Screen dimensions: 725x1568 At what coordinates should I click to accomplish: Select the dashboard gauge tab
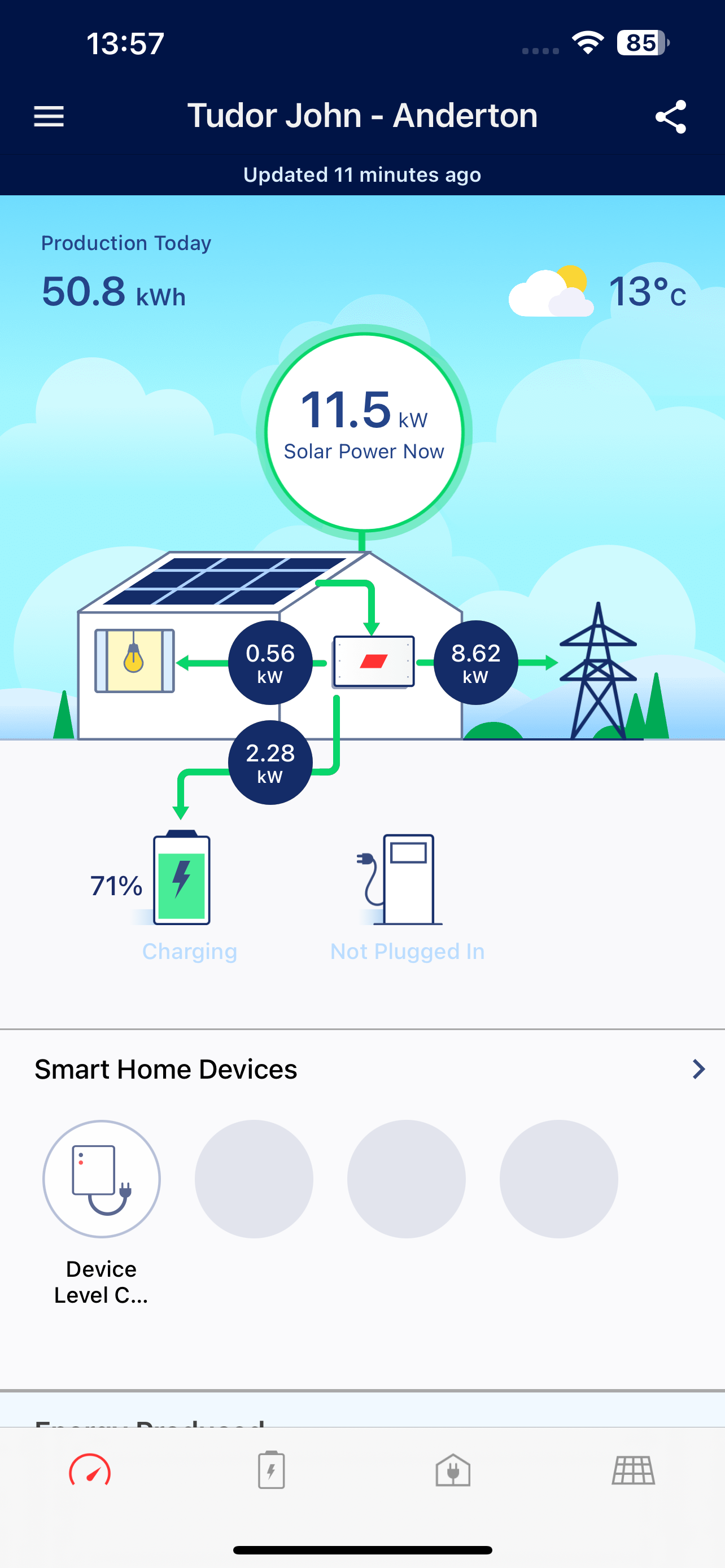(x=90, y=1470)
